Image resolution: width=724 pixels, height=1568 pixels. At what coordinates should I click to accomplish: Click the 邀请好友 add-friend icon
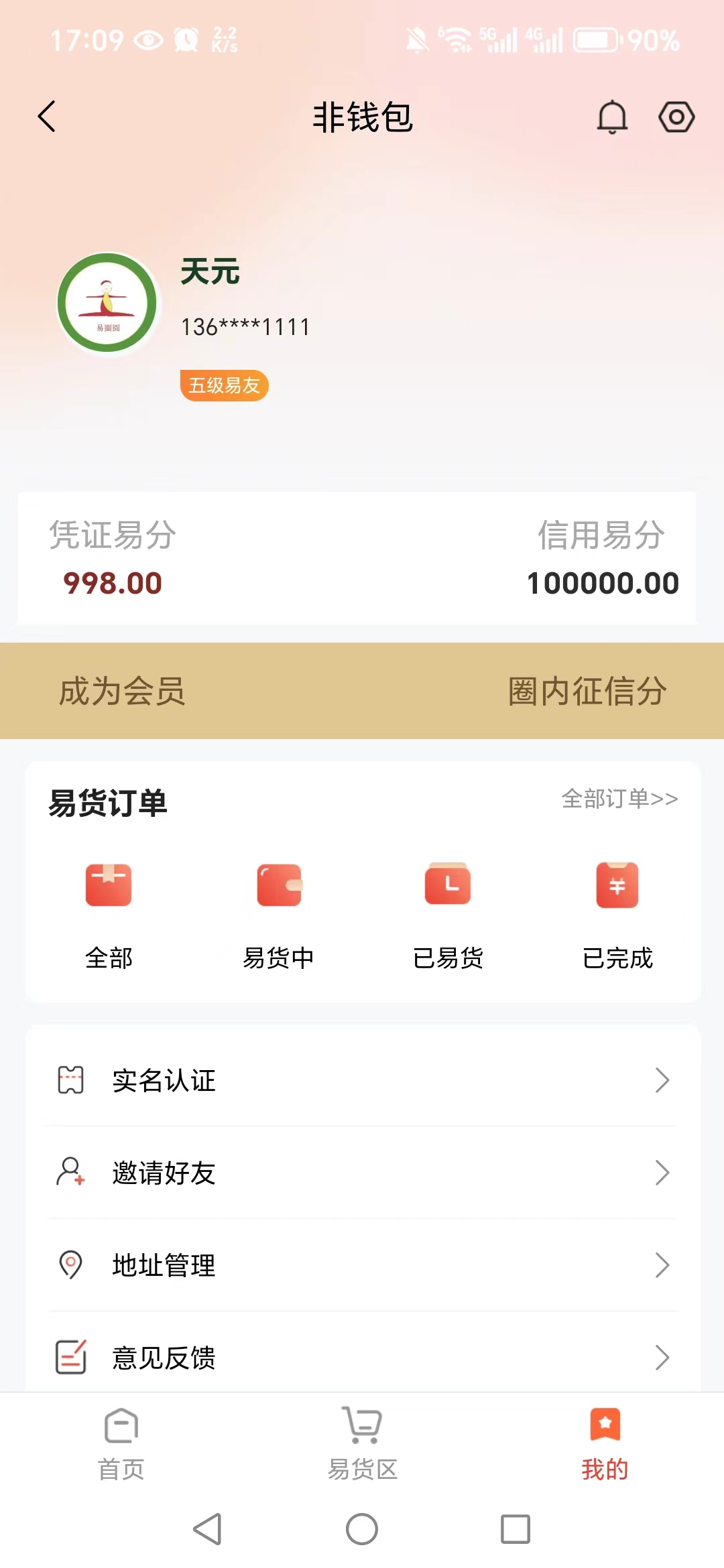tap(69, 1172)
